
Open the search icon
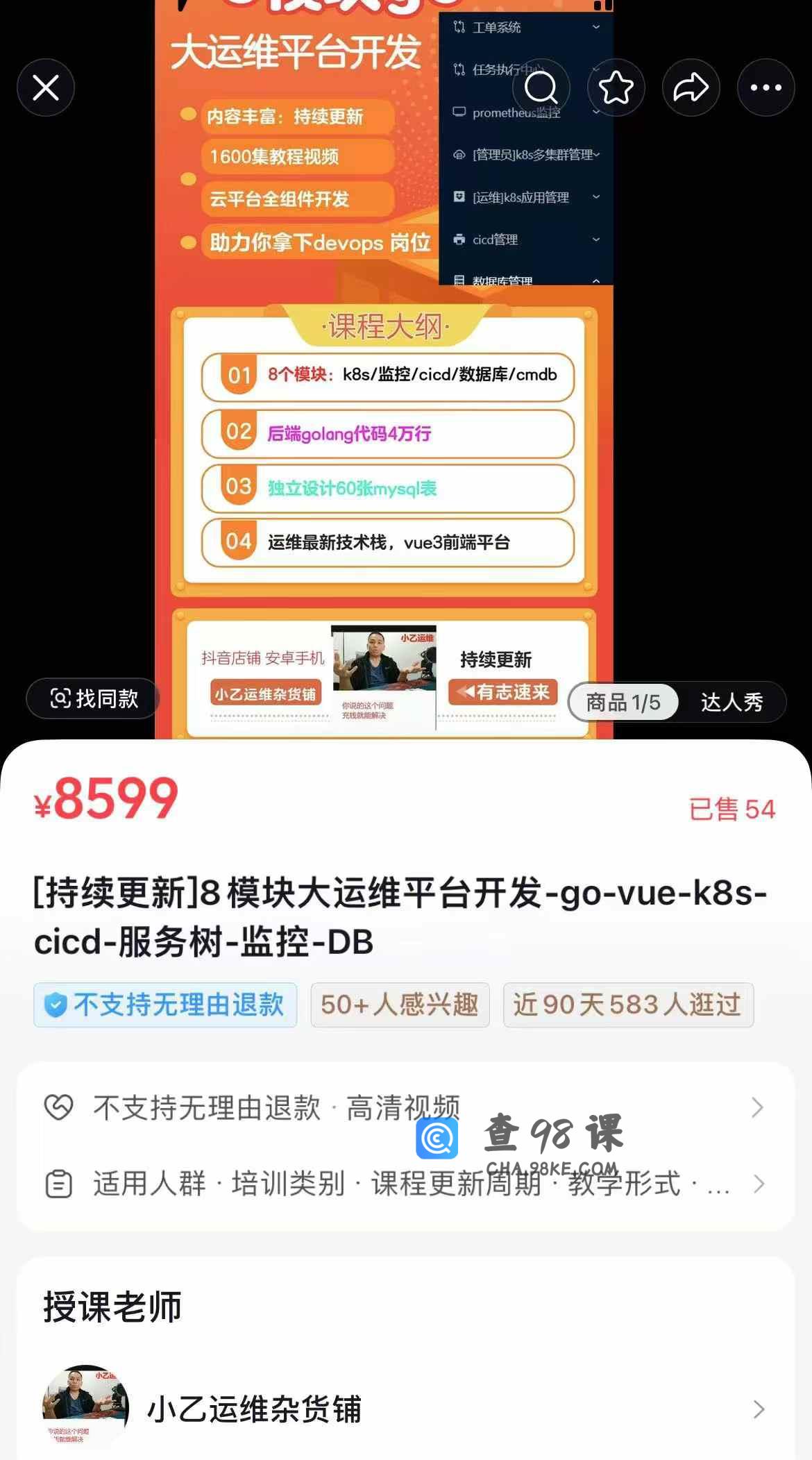(541, 87)
